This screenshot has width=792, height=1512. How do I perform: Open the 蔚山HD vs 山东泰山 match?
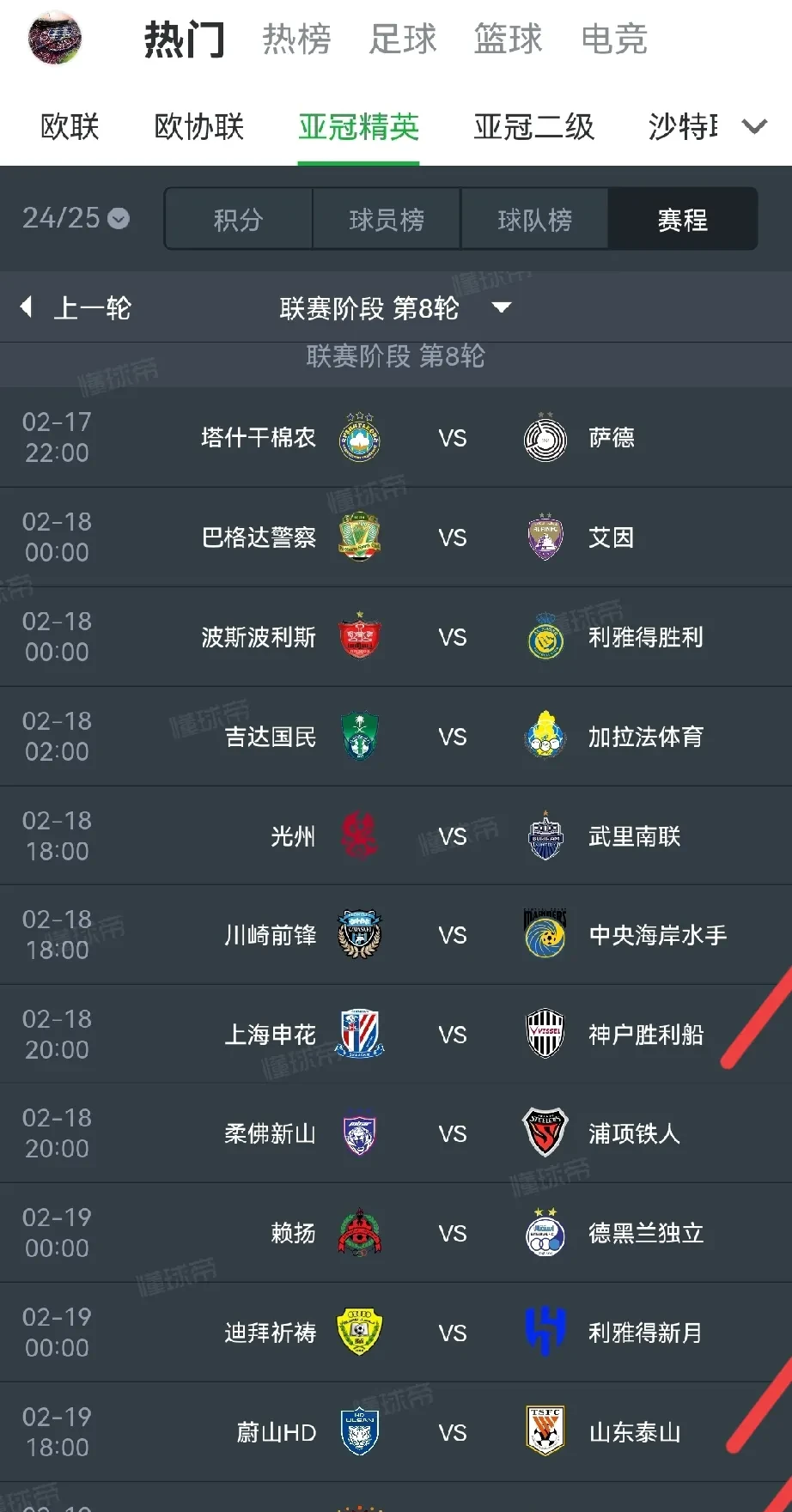453,1432
